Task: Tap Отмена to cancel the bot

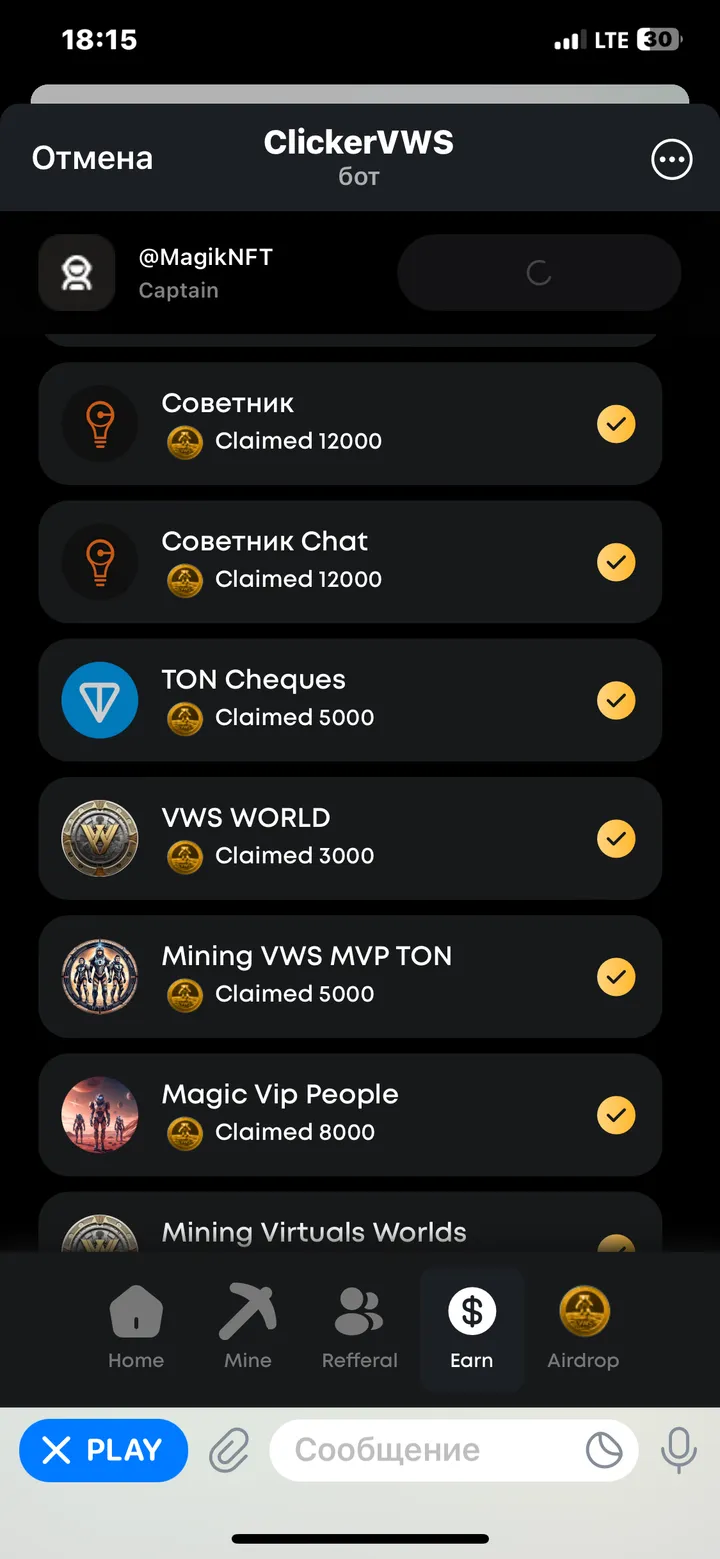Action: coord(92,158)
